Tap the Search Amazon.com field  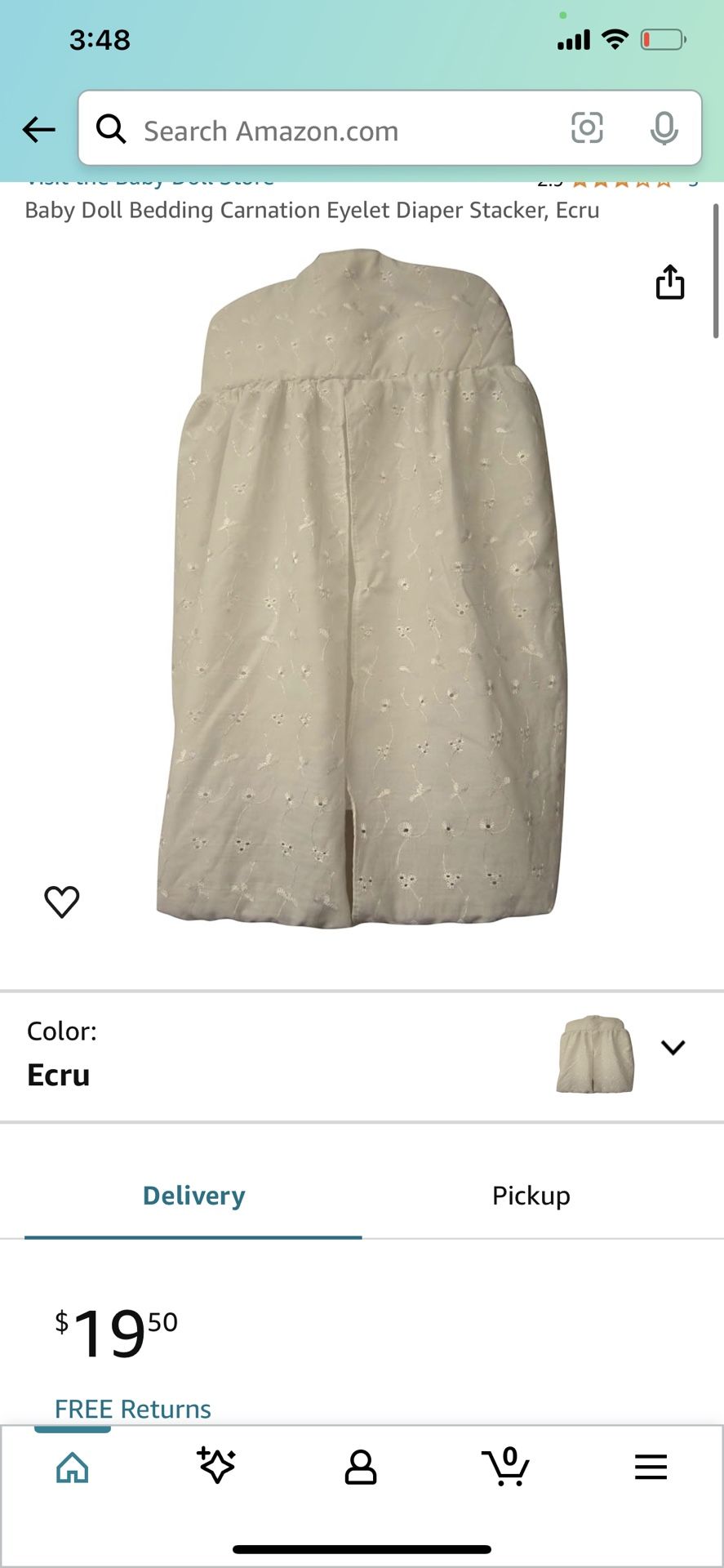tap(326, 131)
